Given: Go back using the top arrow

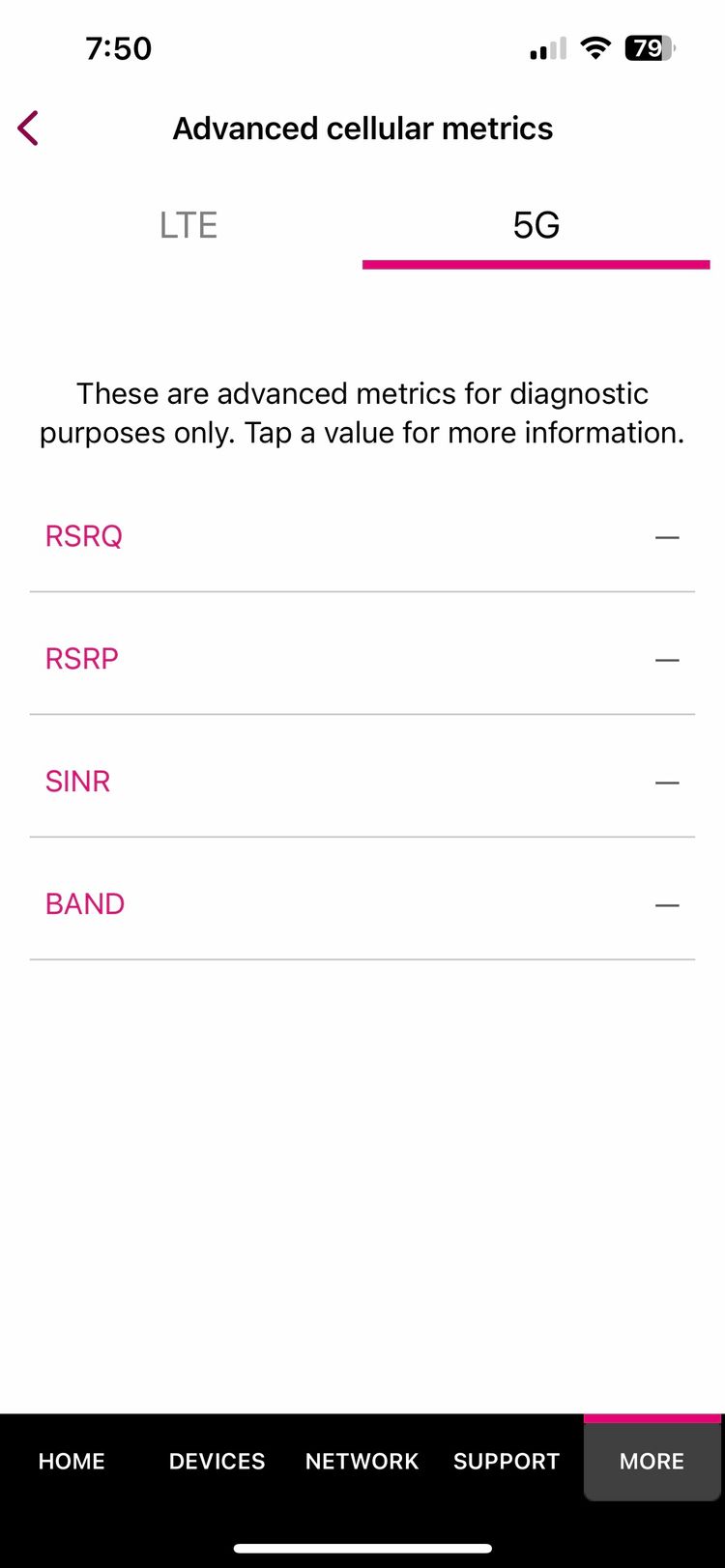Looking at the screenshot, I should coord(28,128).
